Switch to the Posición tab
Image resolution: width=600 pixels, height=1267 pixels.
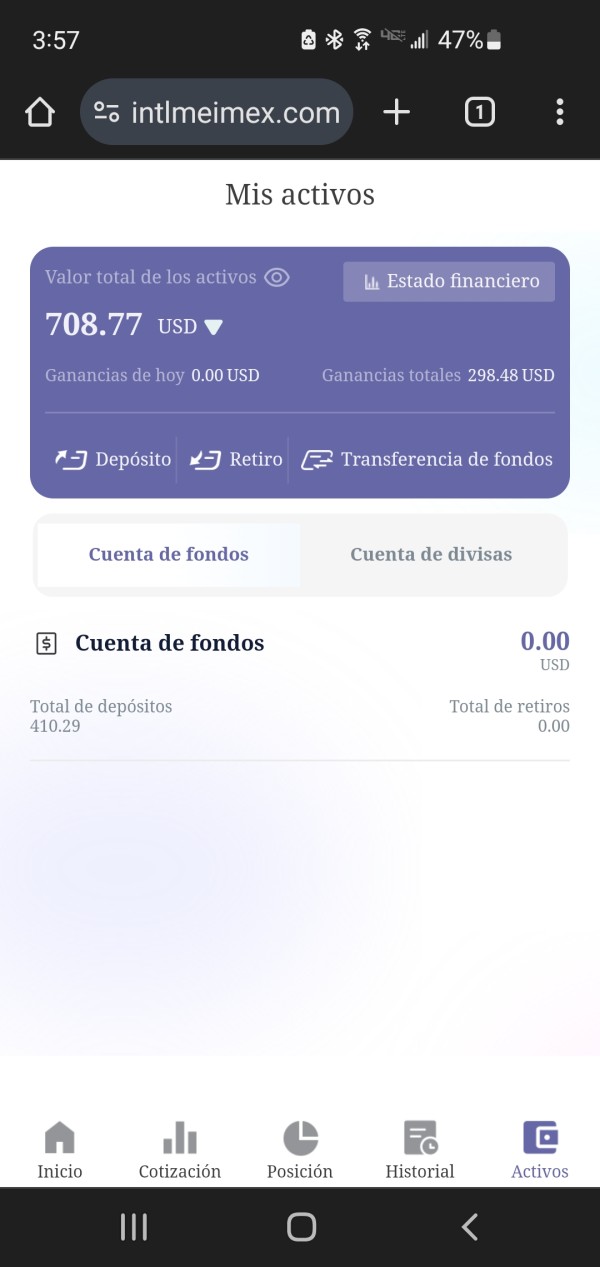(300, 1150)
